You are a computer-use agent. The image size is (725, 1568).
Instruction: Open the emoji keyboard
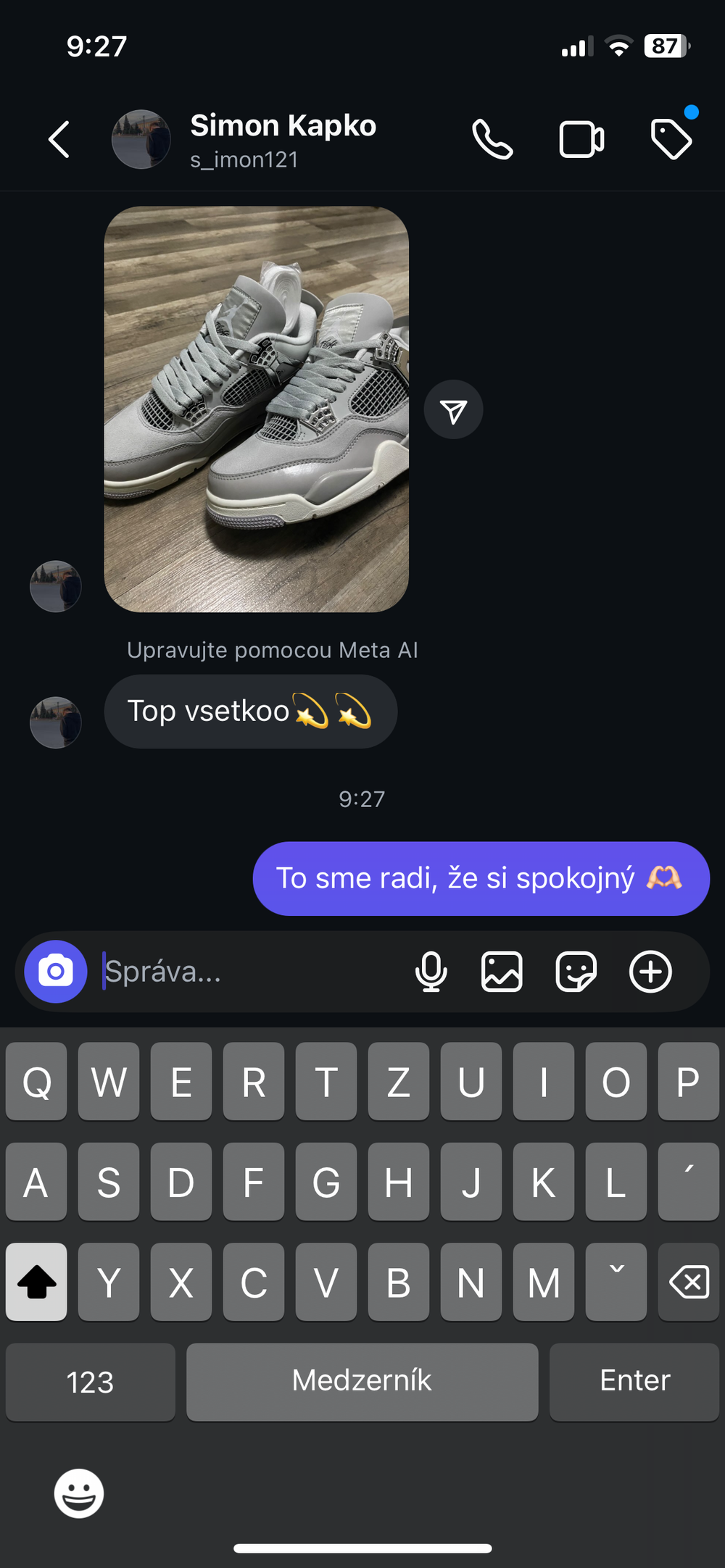[79, 1493]
